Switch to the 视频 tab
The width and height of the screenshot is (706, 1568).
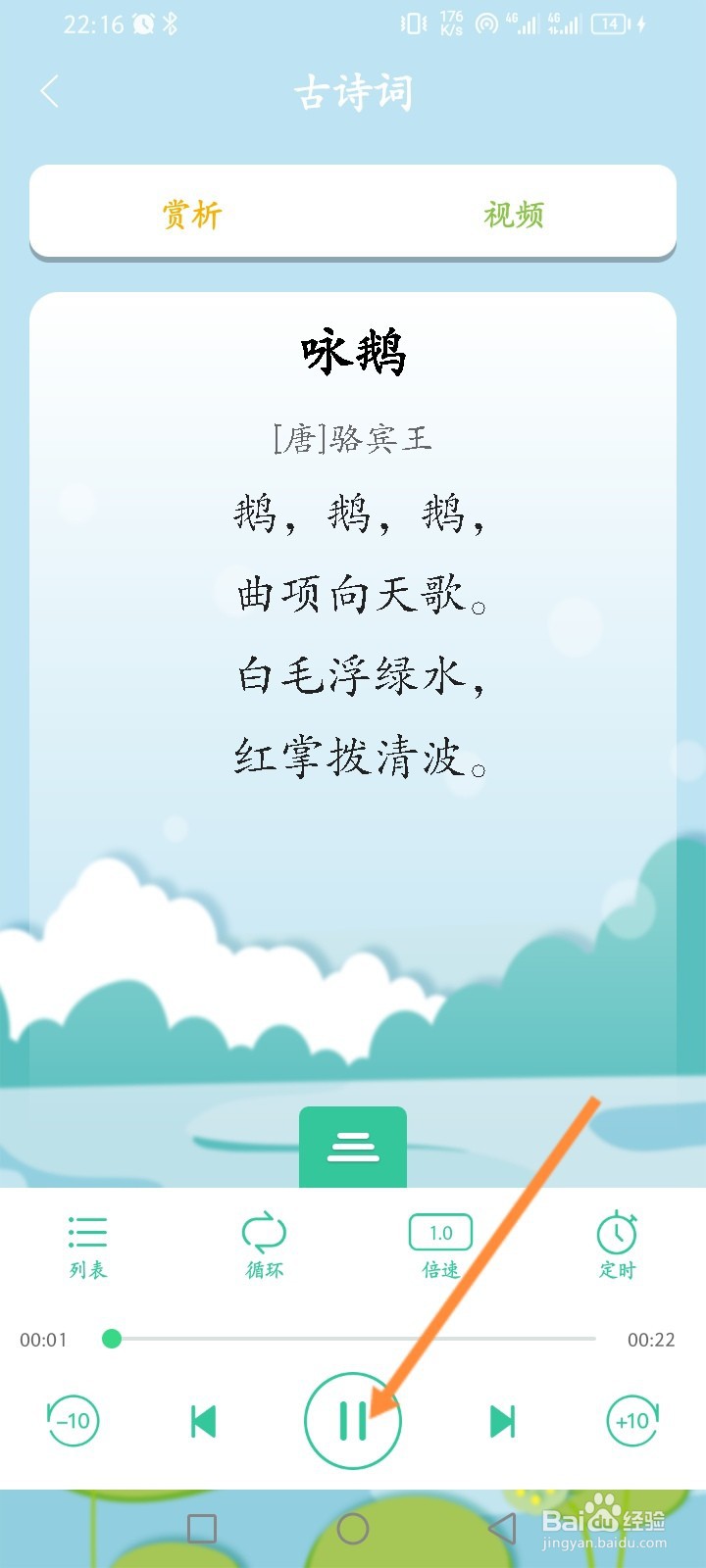[x=513, y=214]
